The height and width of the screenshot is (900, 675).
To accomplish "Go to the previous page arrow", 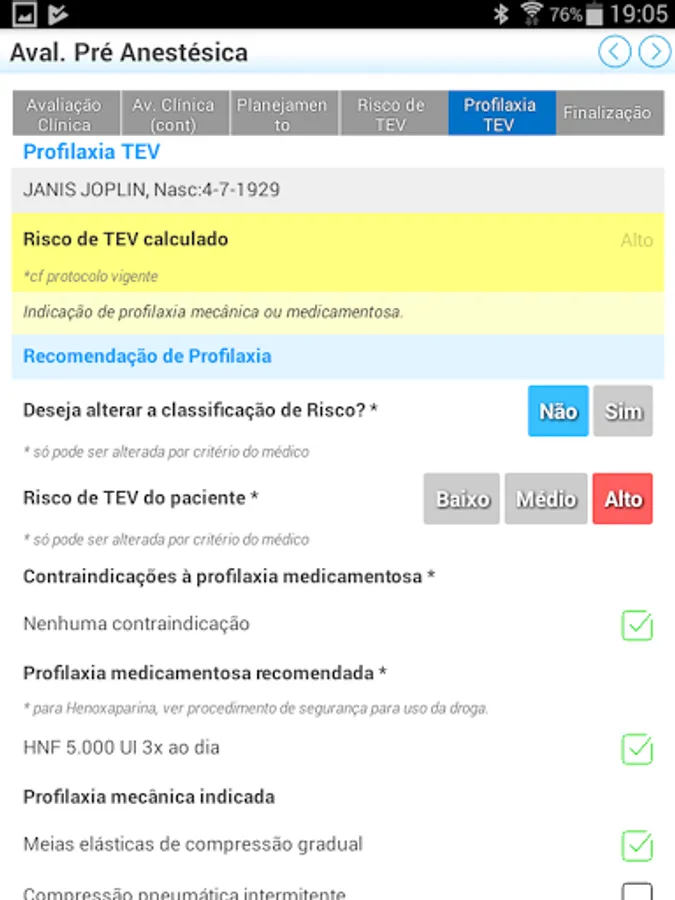I will coord(615,51).
